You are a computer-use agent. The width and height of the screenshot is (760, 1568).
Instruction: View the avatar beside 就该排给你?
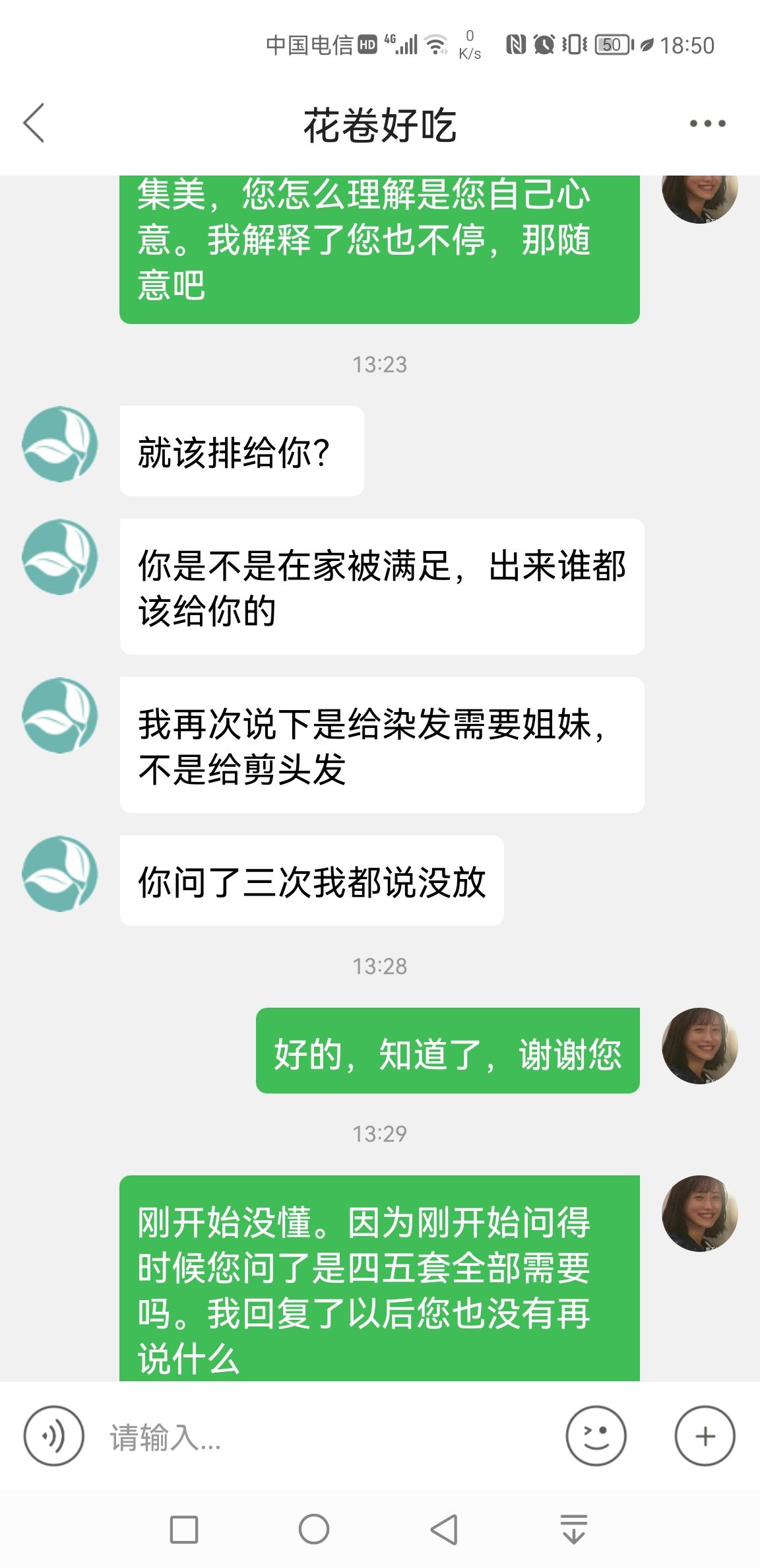[x=60, y=444]
